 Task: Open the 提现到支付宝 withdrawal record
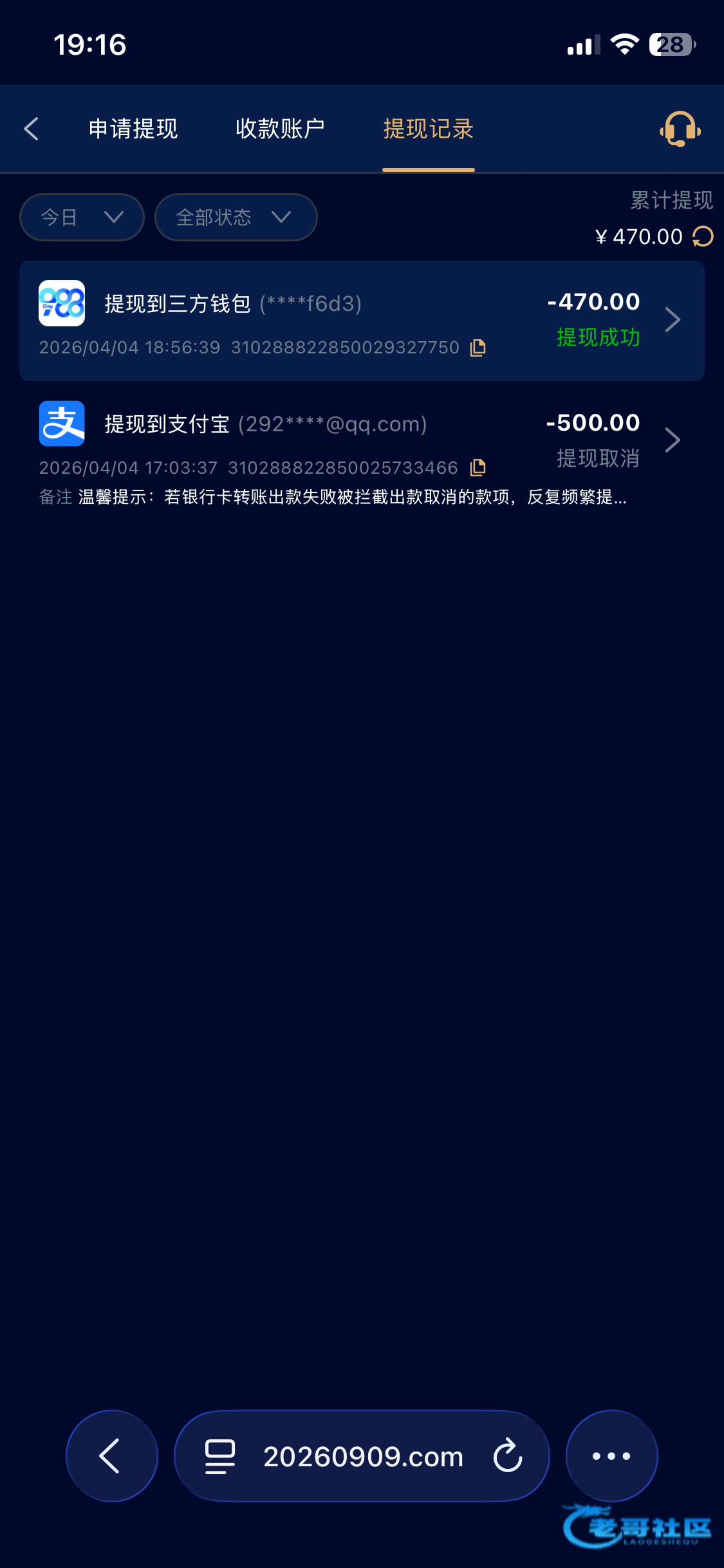(360, 441)
